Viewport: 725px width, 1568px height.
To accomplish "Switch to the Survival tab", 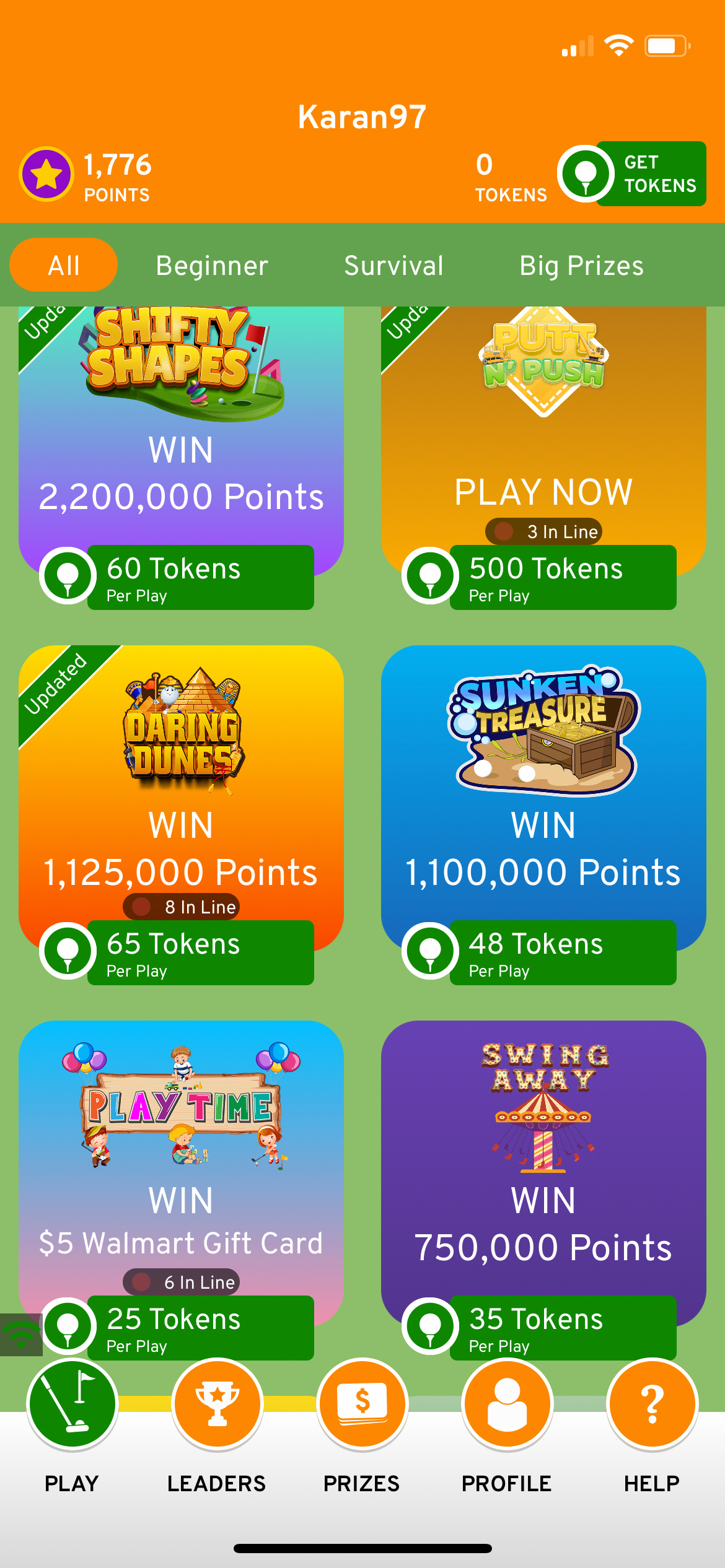I will (x=393, y=266).
